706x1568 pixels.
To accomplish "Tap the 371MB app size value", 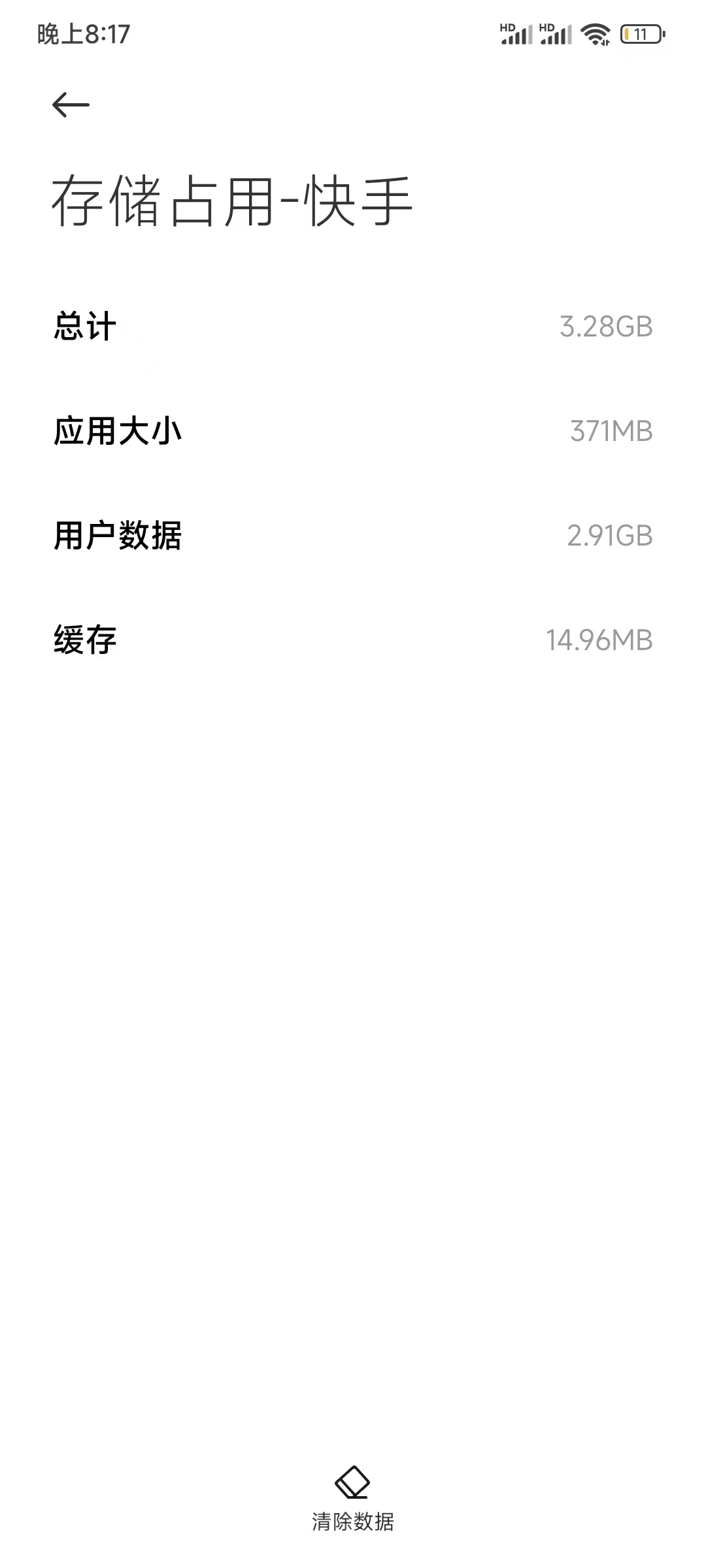I will 611,430.
